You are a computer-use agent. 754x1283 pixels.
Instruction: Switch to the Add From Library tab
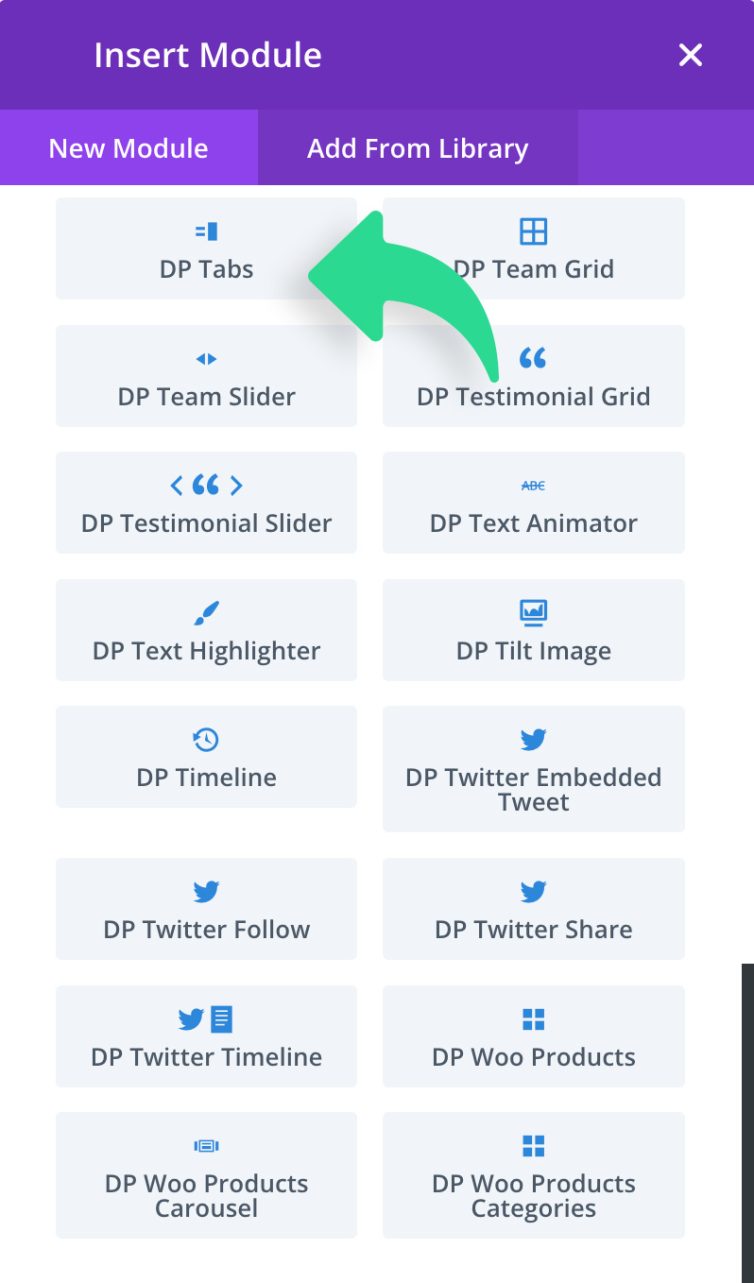418,148
